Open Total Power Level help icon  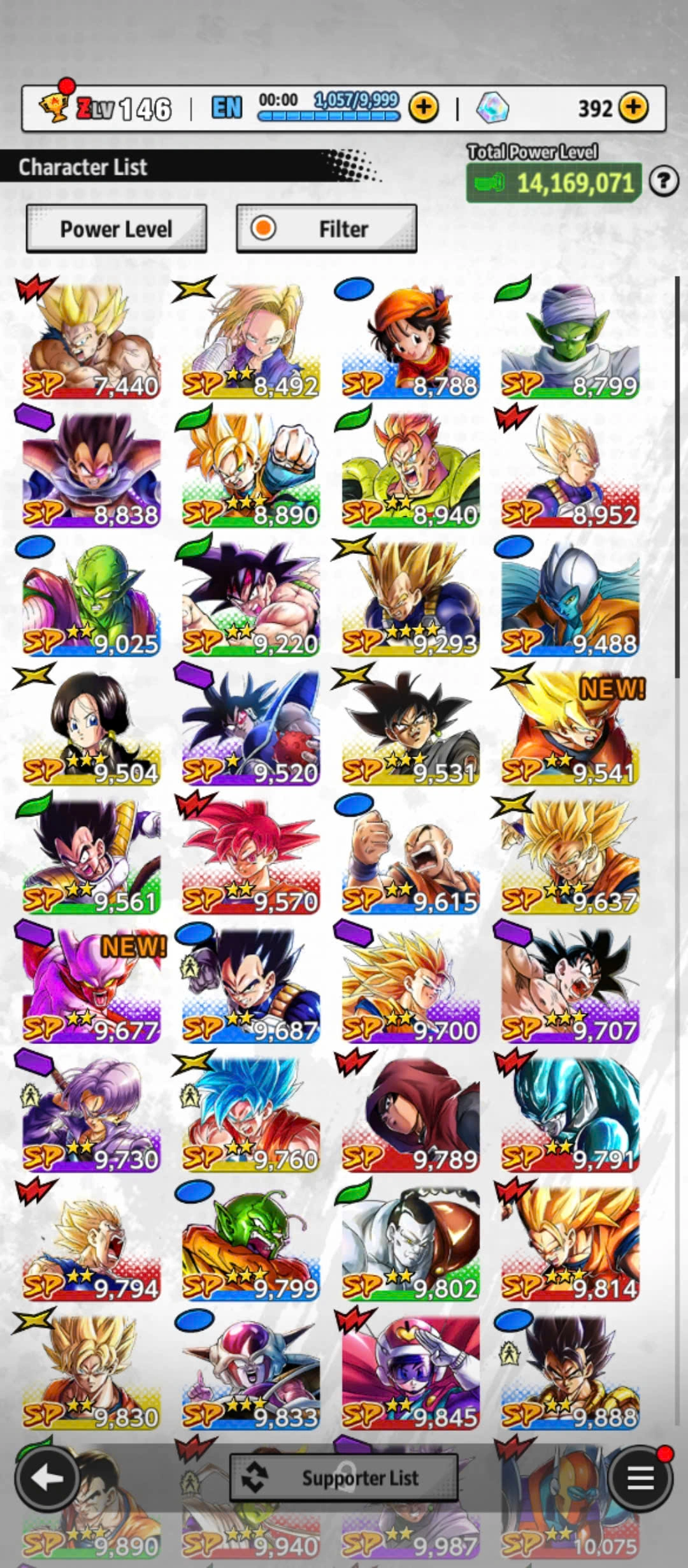coord(663,182)
